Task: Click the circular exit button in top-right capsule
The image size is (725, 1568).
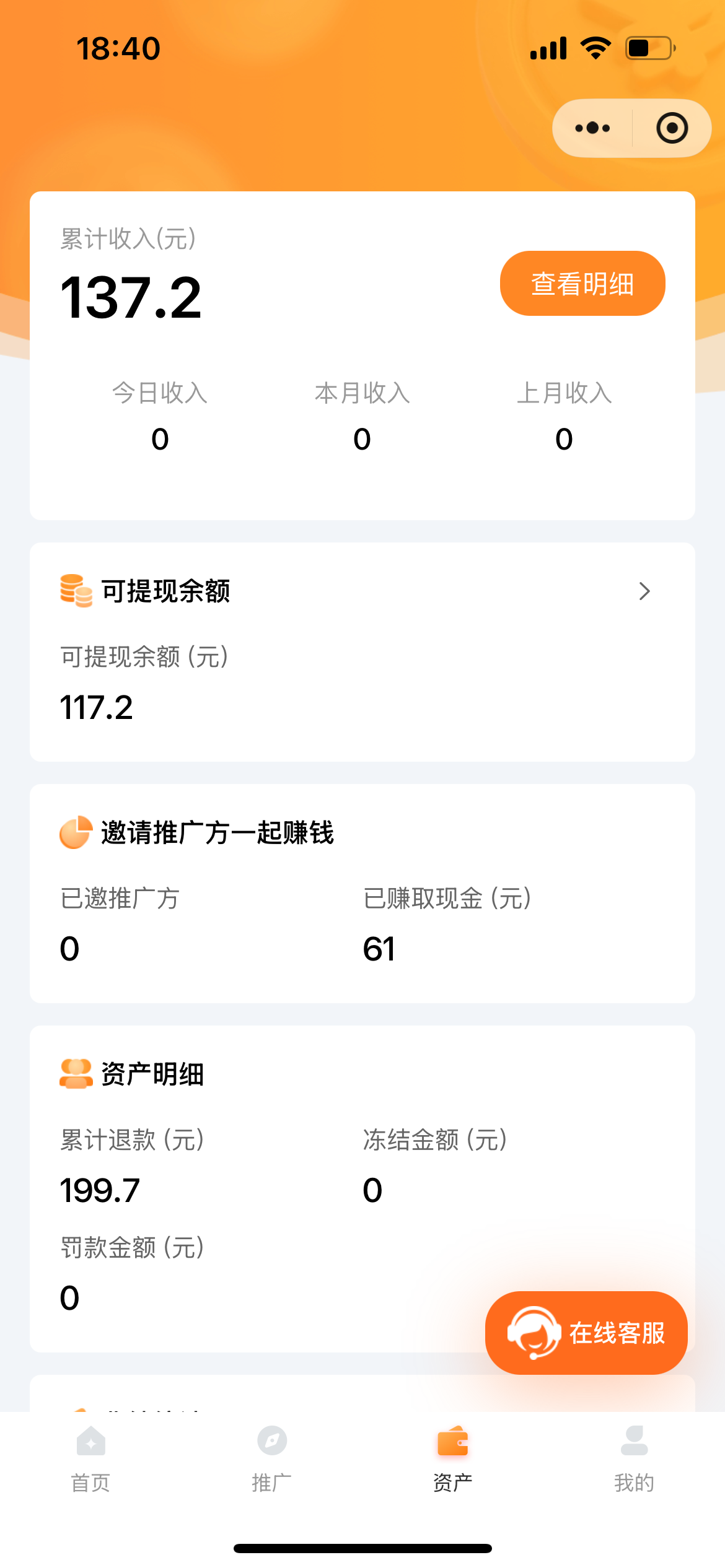Action: [671, 128]
